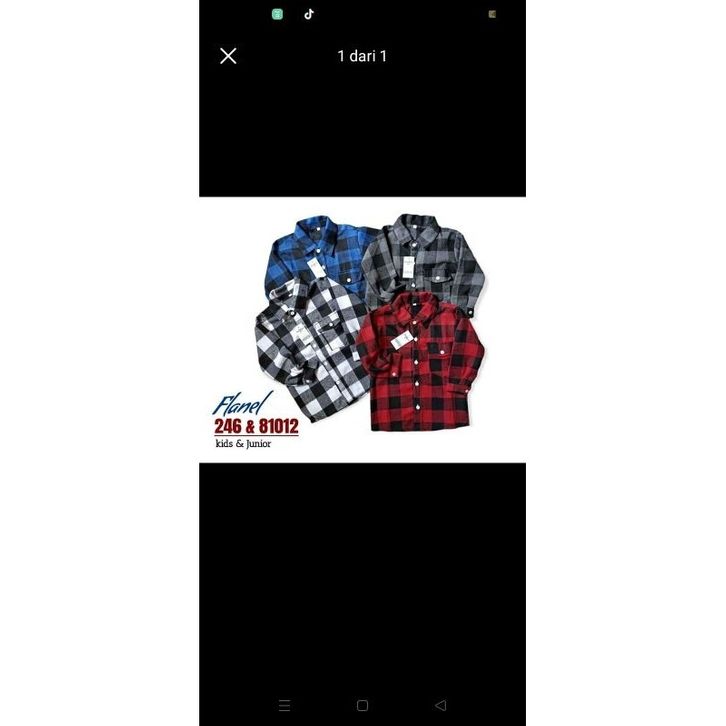726x726 pixels.
Task: Go to the home screen
Action: (x=362, y=705)
